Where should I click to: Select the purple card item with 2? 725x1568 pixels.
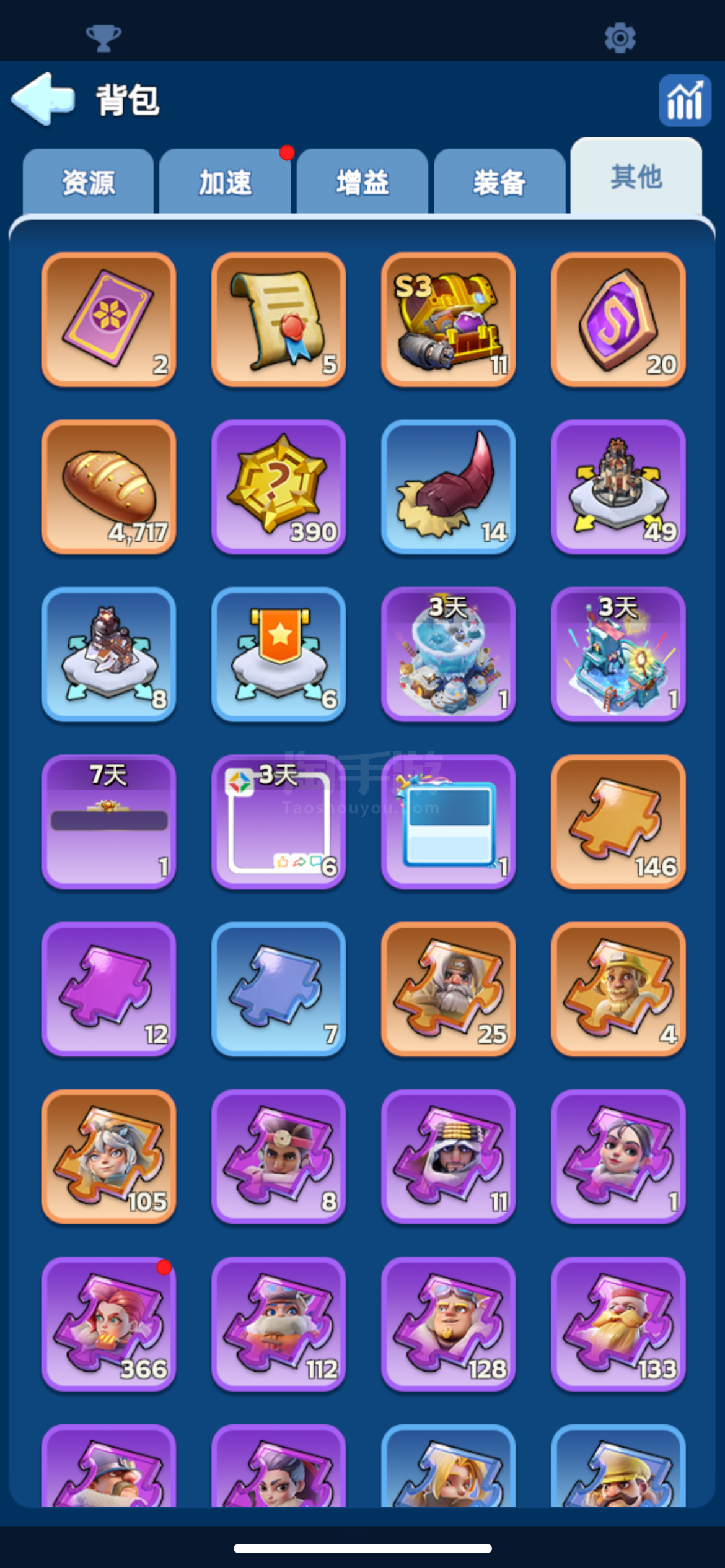click(x=108, y=319)
